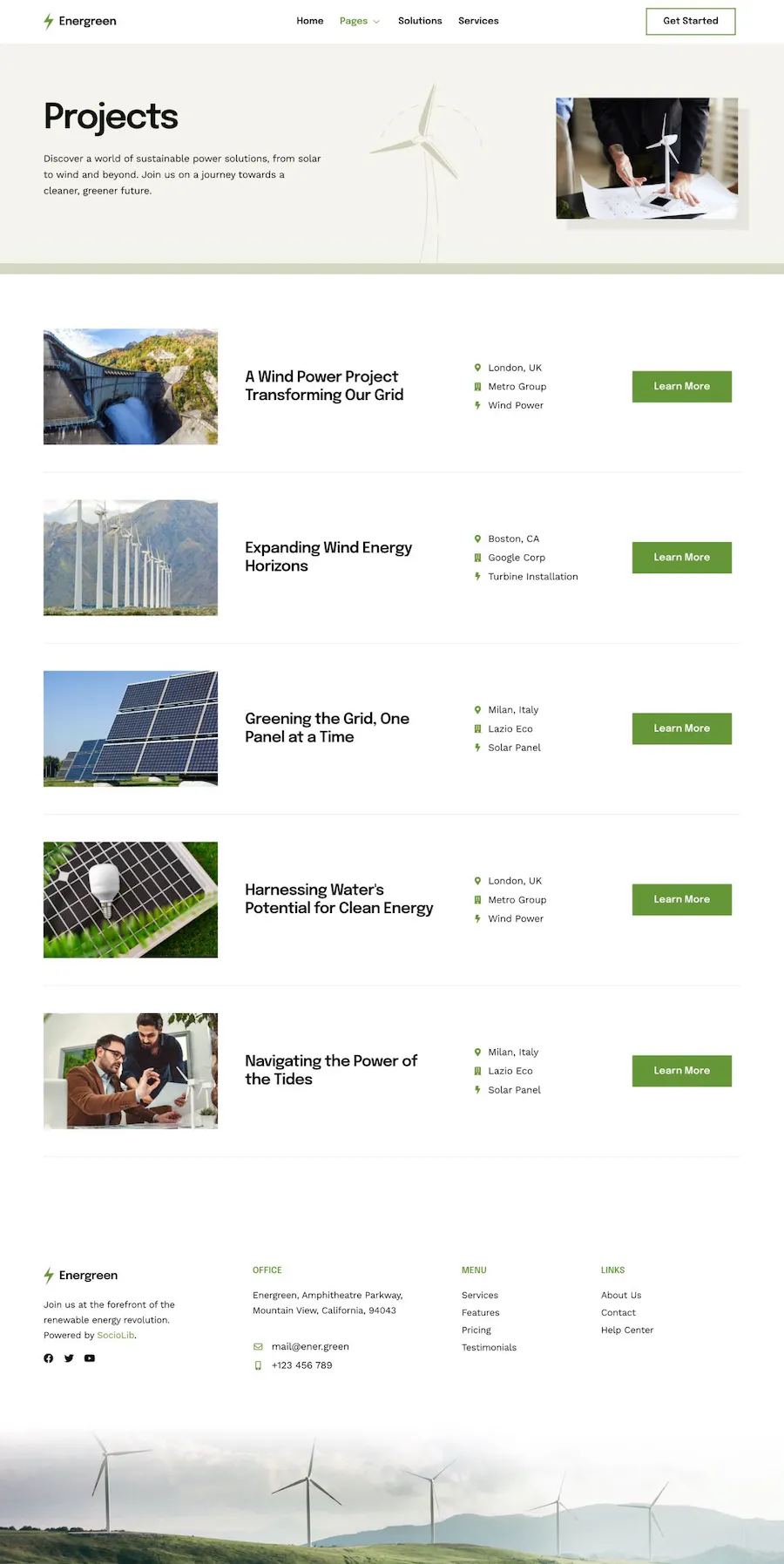Open the Twitter profile icon

(x=69, y=1358)
